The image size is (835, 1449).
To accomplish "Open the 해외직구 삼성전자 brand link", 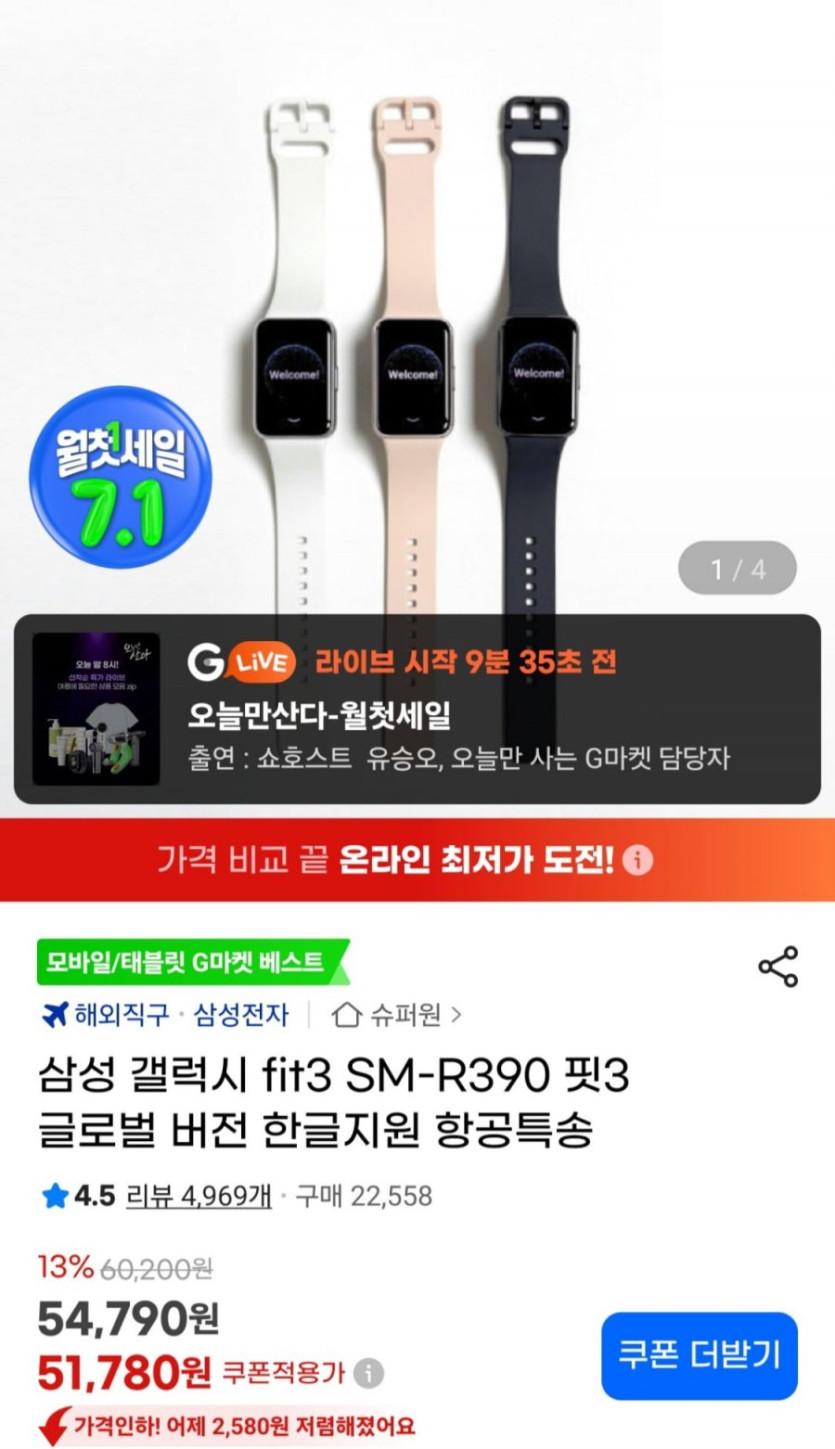I will point(165,1015).
